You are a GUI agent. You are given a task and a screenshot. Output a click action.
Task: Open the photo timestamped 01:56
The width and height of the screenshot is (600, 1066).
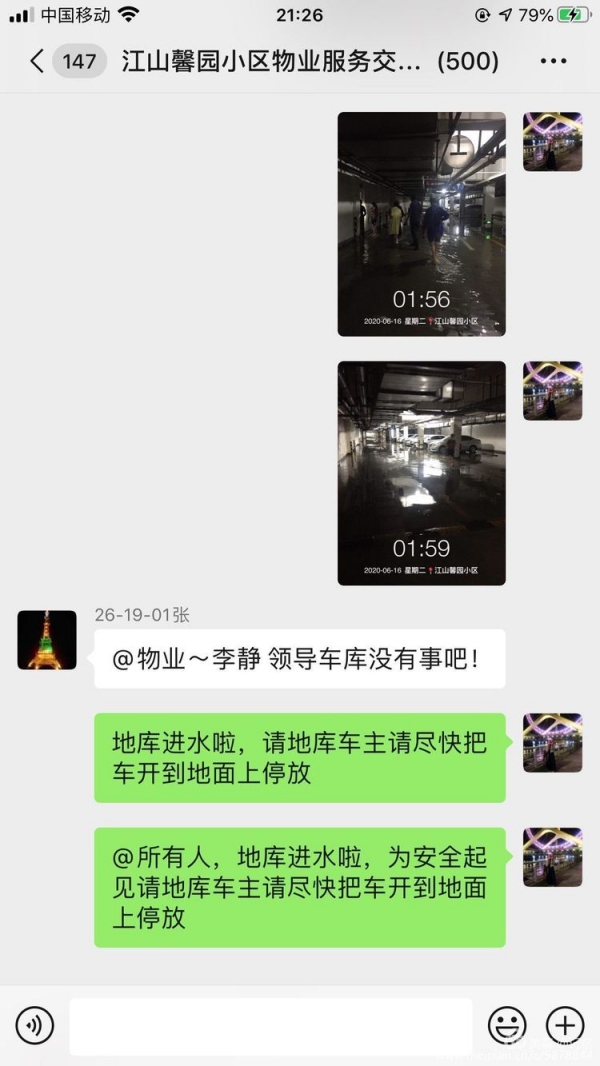[421, 223]
